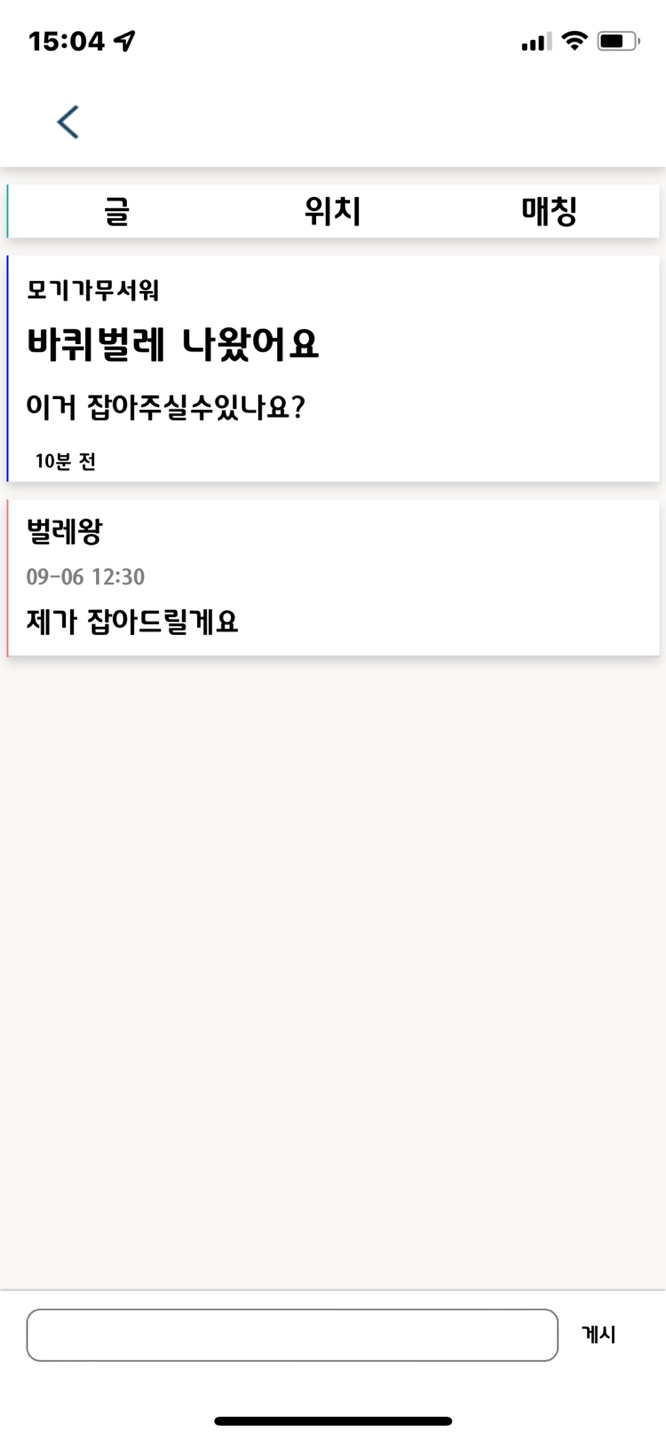Open the 매칭 tab

coord(549,211)
